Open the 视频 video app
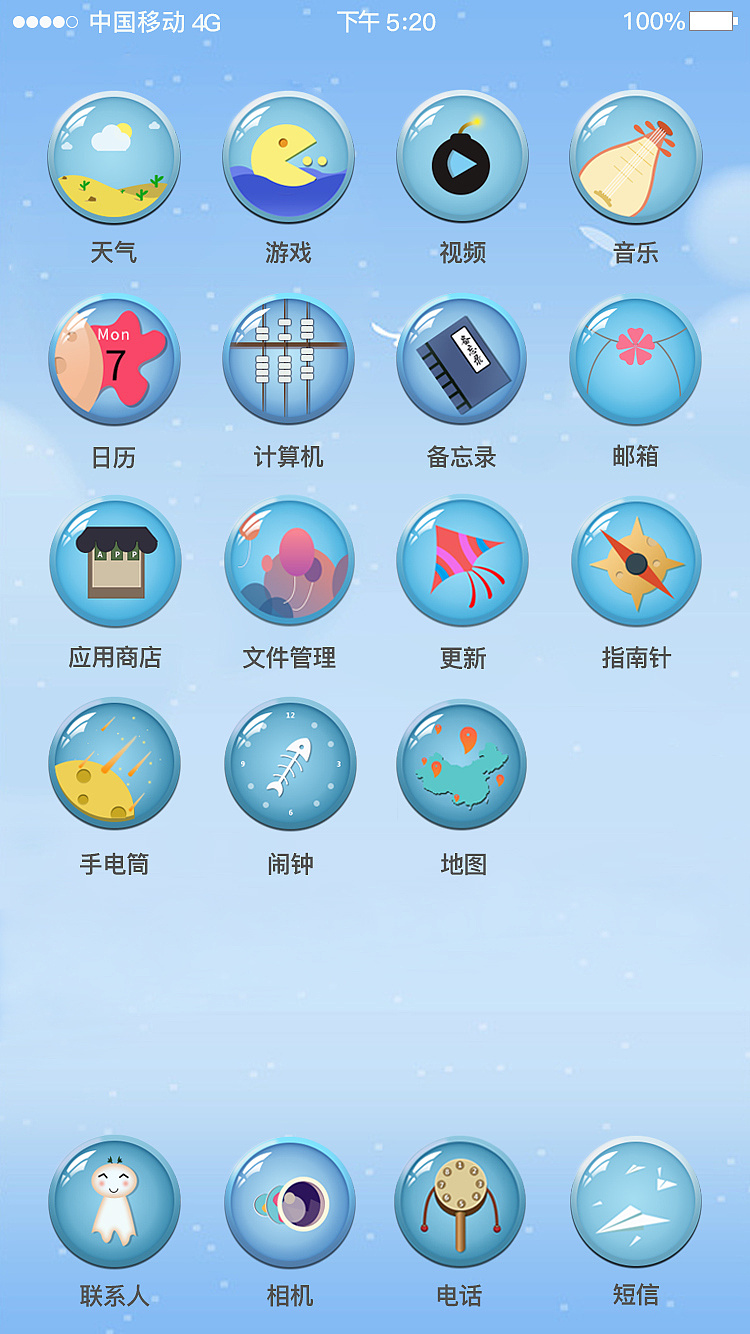This screenshot has height=1334, width=750. [462, 157]
